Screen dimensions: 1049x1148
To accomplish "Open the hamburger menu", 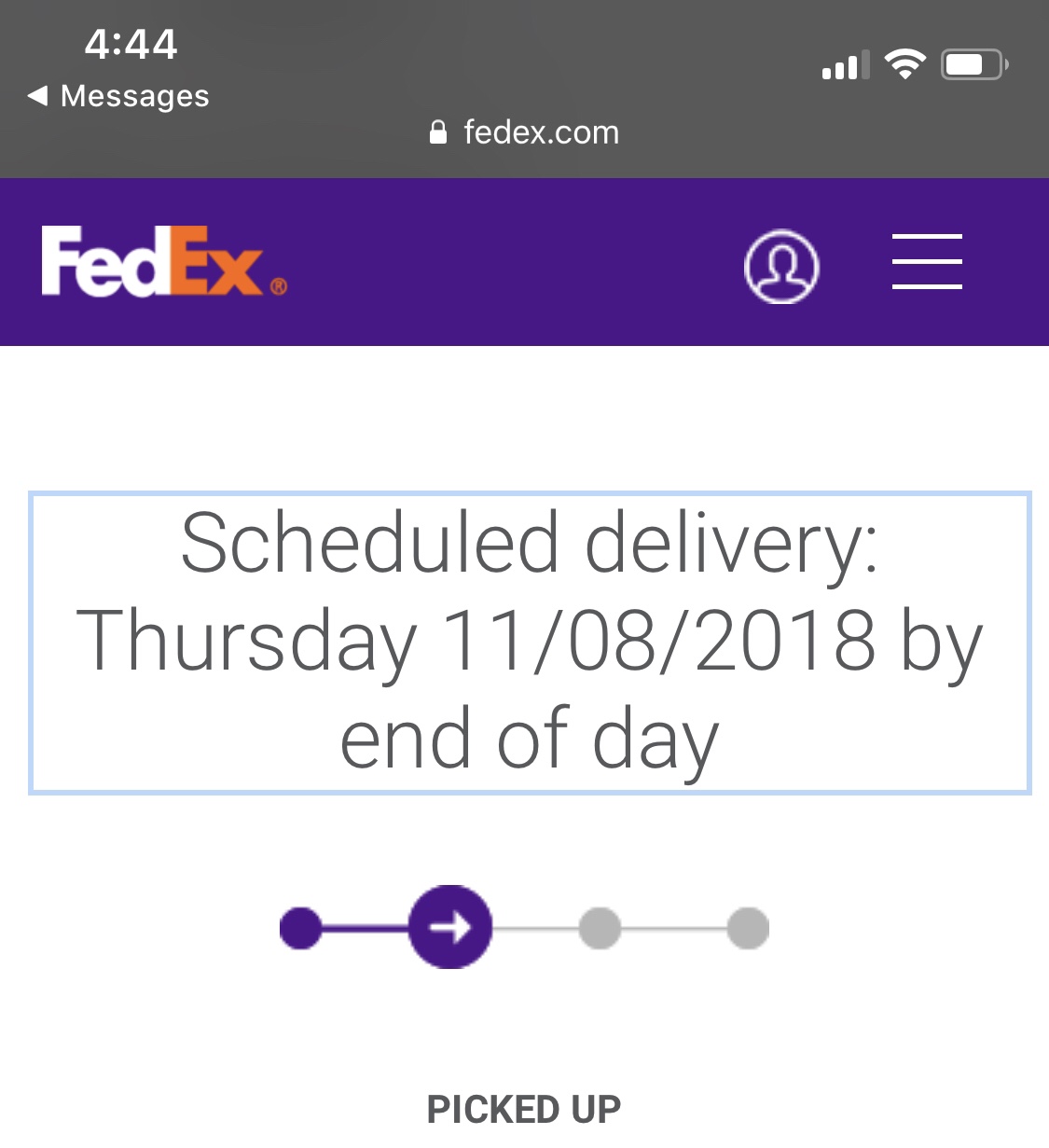I will [x=927, y=262].
